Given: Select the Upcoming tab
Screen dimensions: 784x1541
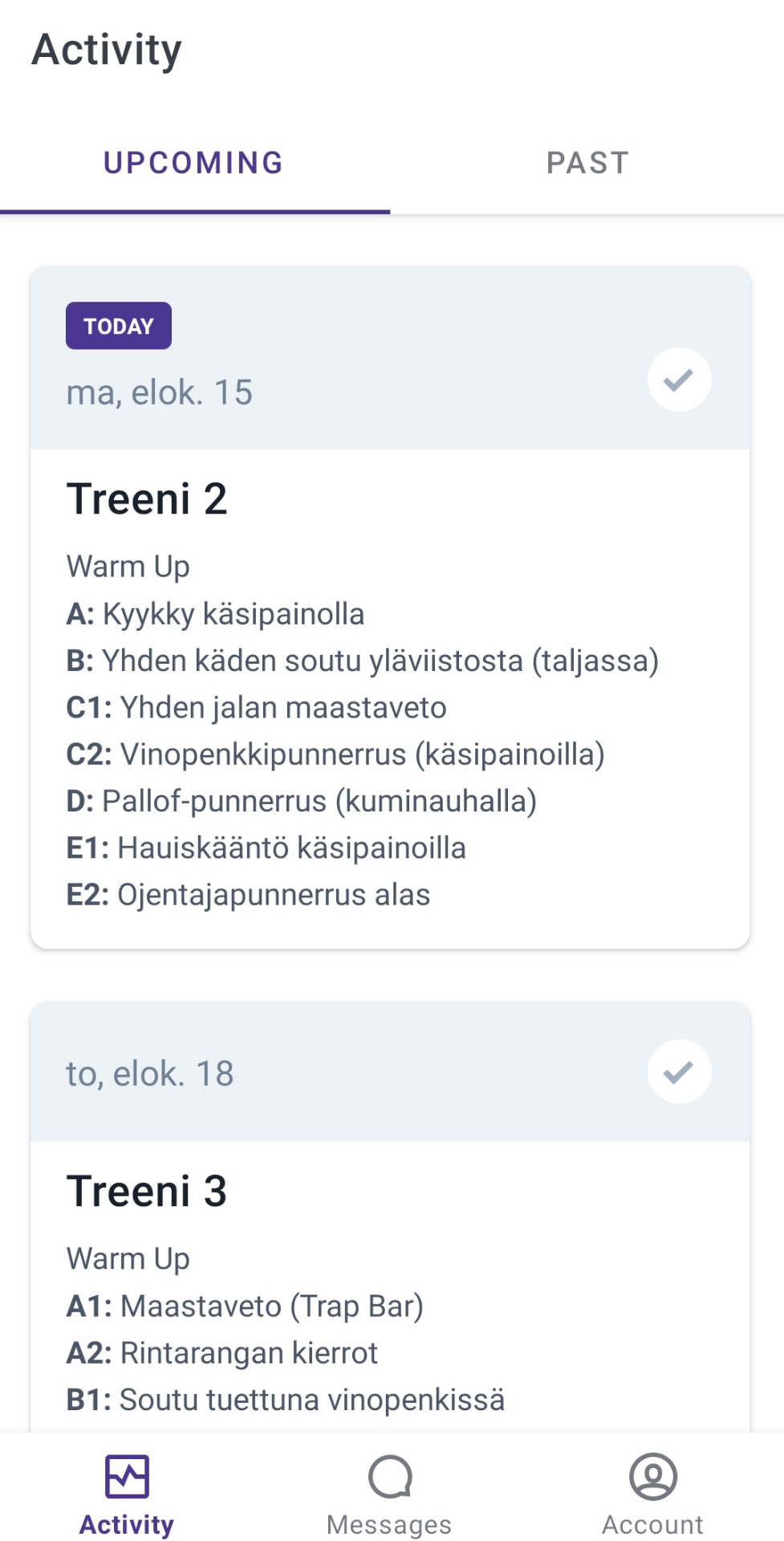Looking at the screenshot, I should click(194, 163).
